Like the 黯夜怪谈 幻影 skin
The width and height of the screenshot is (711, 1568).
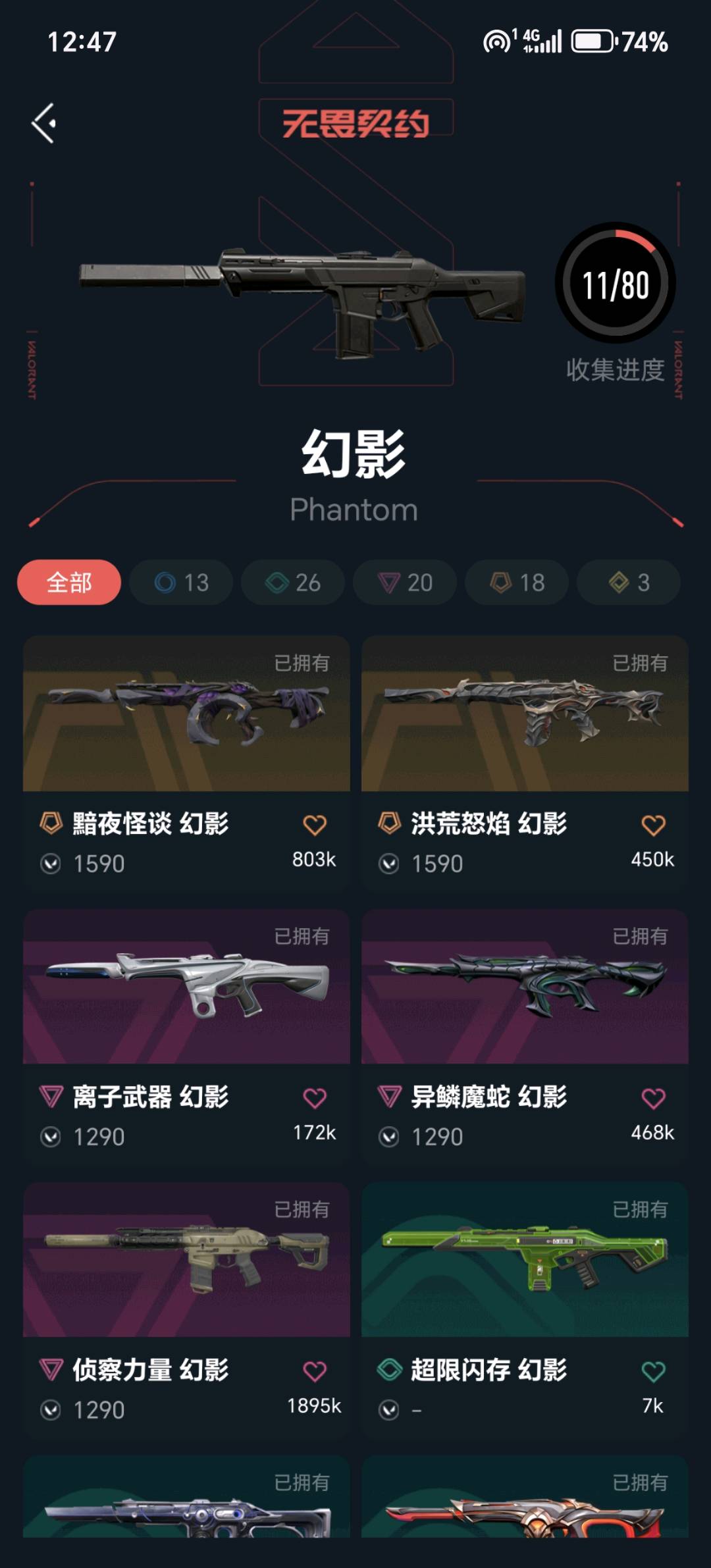point(315,825)
